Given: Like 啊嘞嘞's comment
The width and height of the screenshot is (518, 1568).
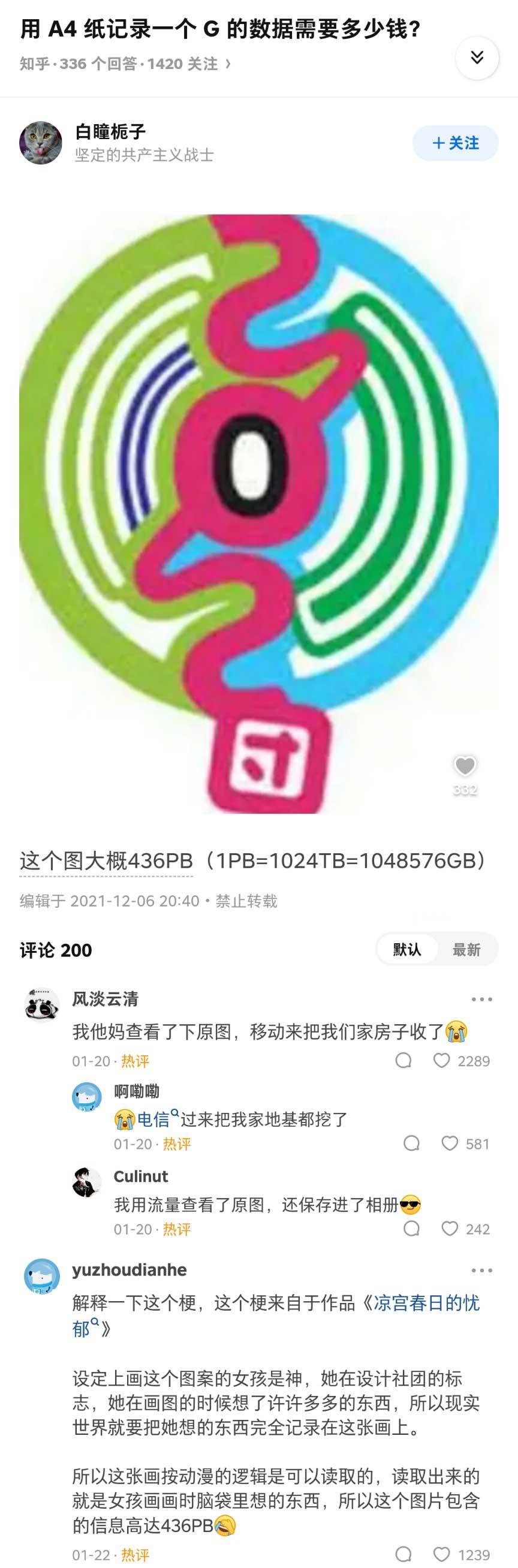Looking at the screenshot, I should pyautogui.click(x=450, y=1143).
